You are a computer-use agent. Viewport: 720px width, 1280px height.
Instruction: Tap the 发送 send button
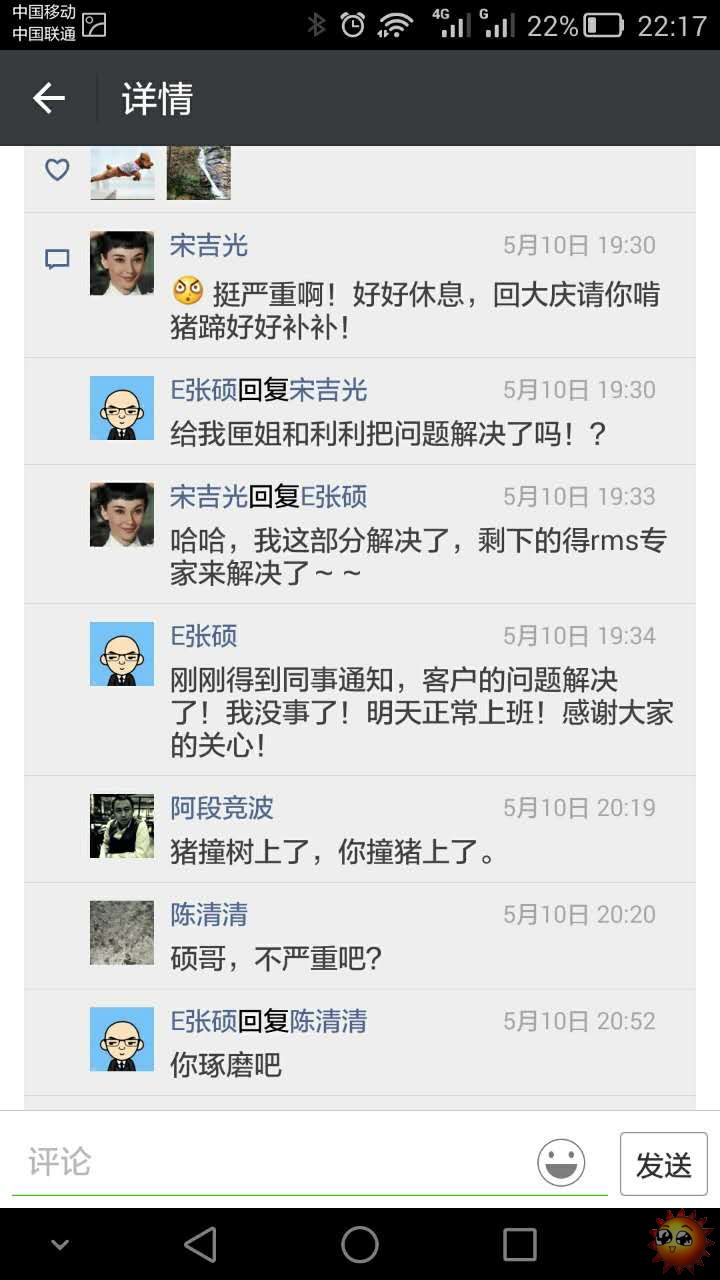663,1164
